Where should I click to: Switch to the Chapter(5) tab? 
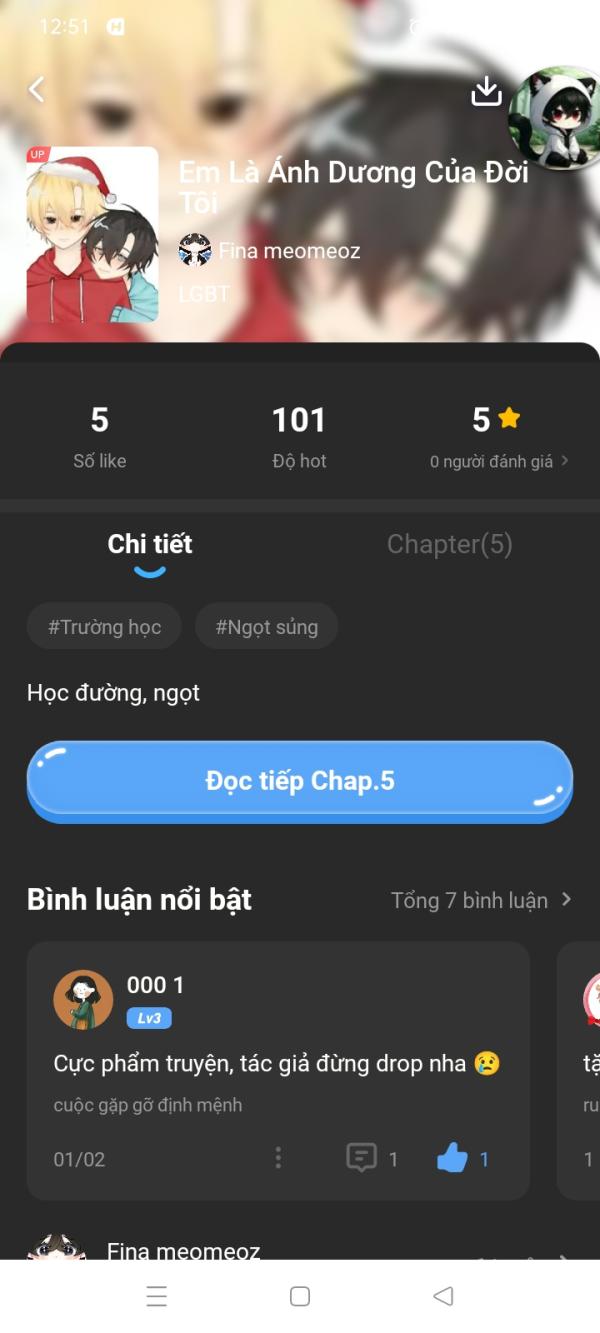pos(449,544)
